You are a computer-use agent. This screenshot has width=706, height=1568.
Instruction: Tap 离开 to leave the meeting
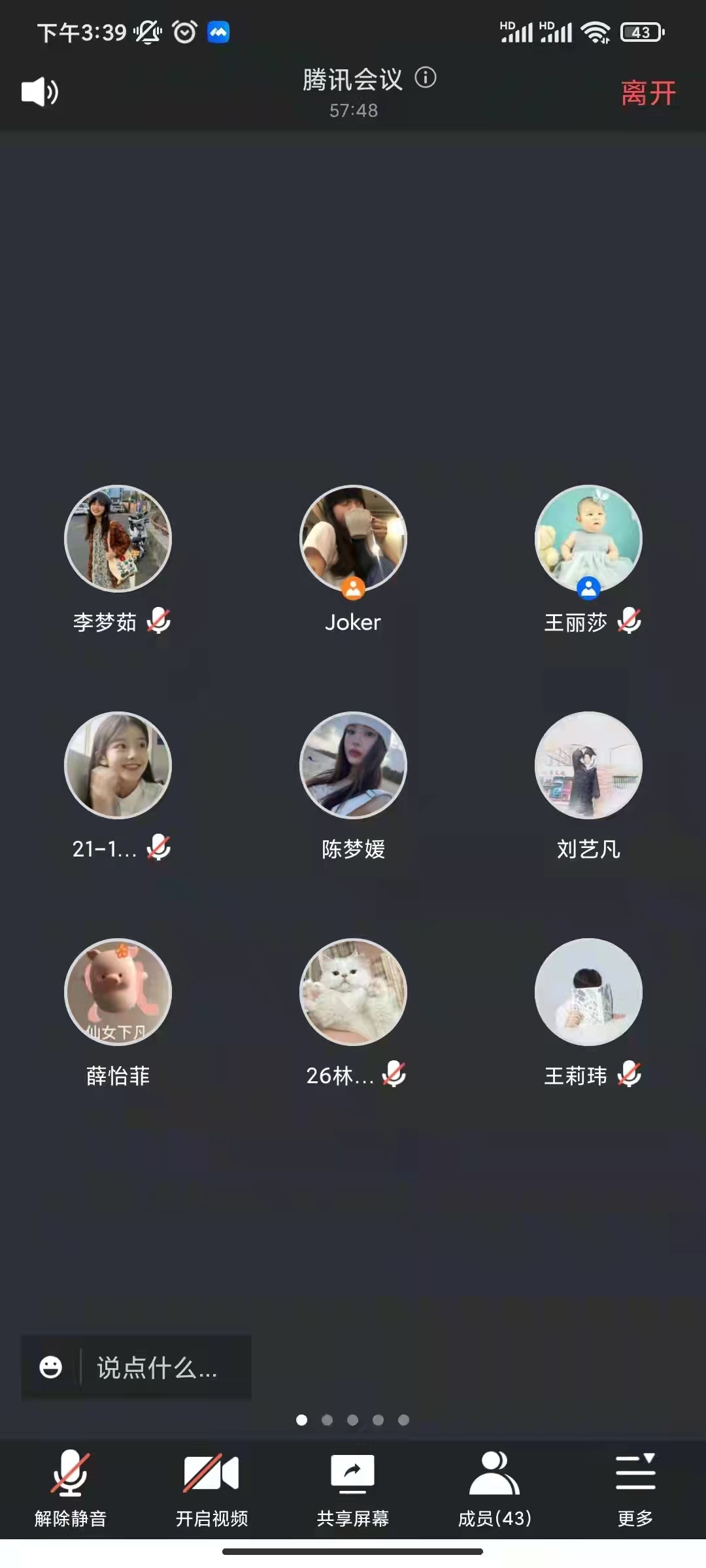(x=648, y=93)
